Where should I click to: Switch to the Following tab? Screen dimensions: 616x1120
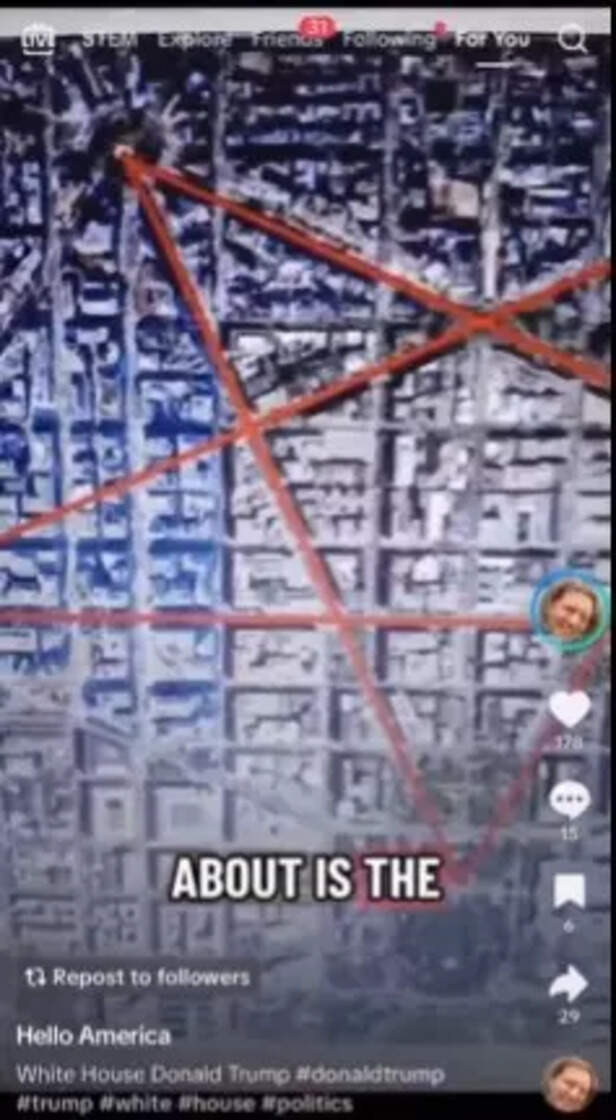(x=389, y=40)
